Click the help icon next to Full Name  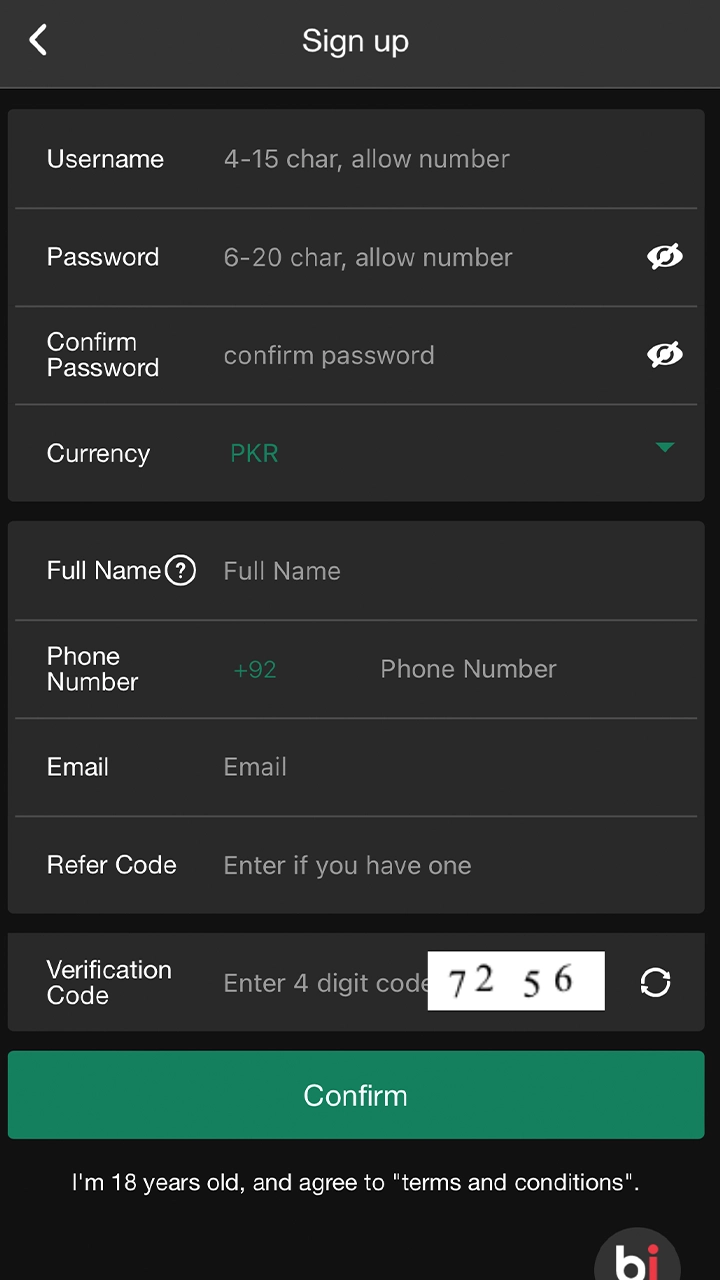click(180, 570)
